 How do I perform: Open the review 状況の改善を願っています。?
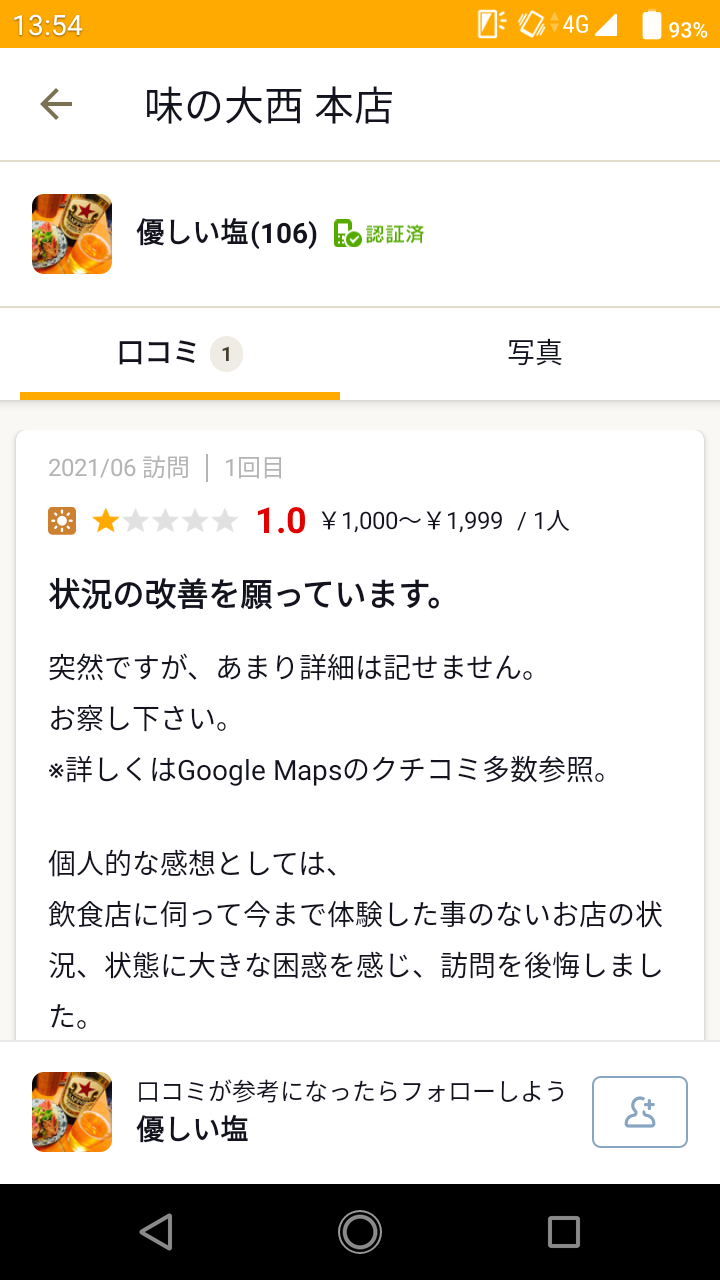[x=247, y=596]
